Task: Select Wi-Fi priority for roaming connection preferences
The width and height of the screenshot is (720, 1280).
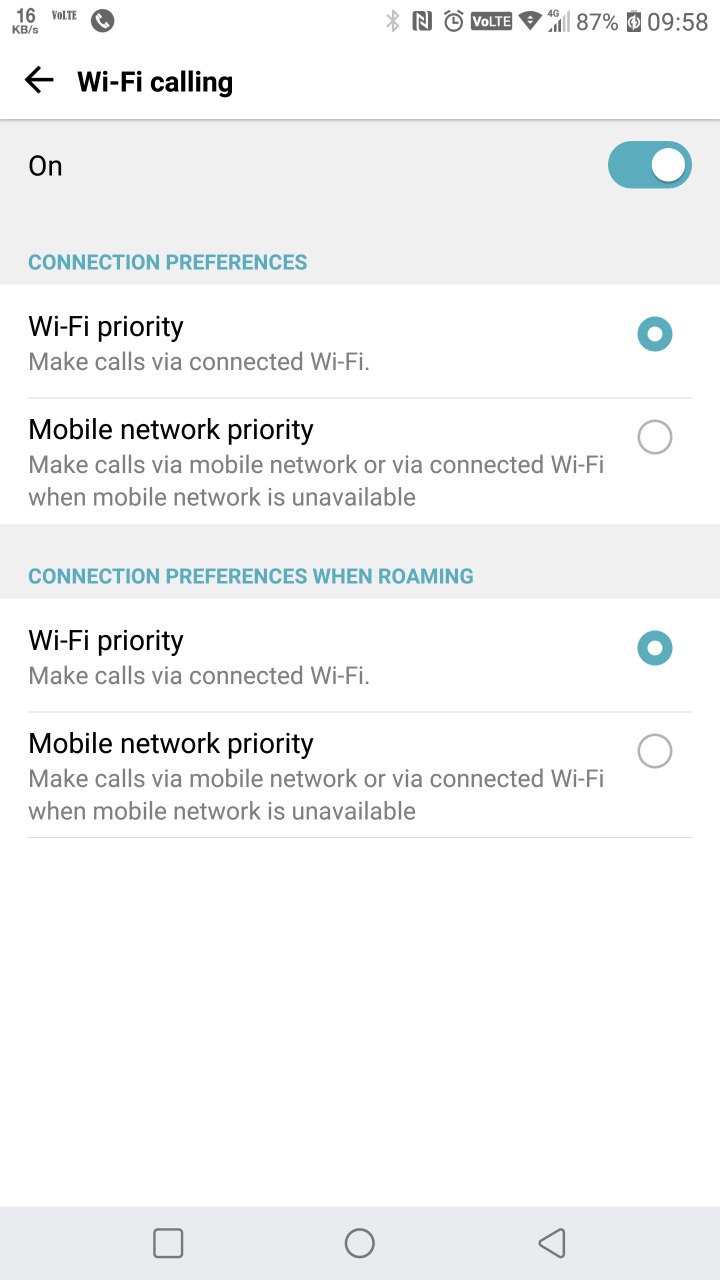Action: tap(655, 648)
